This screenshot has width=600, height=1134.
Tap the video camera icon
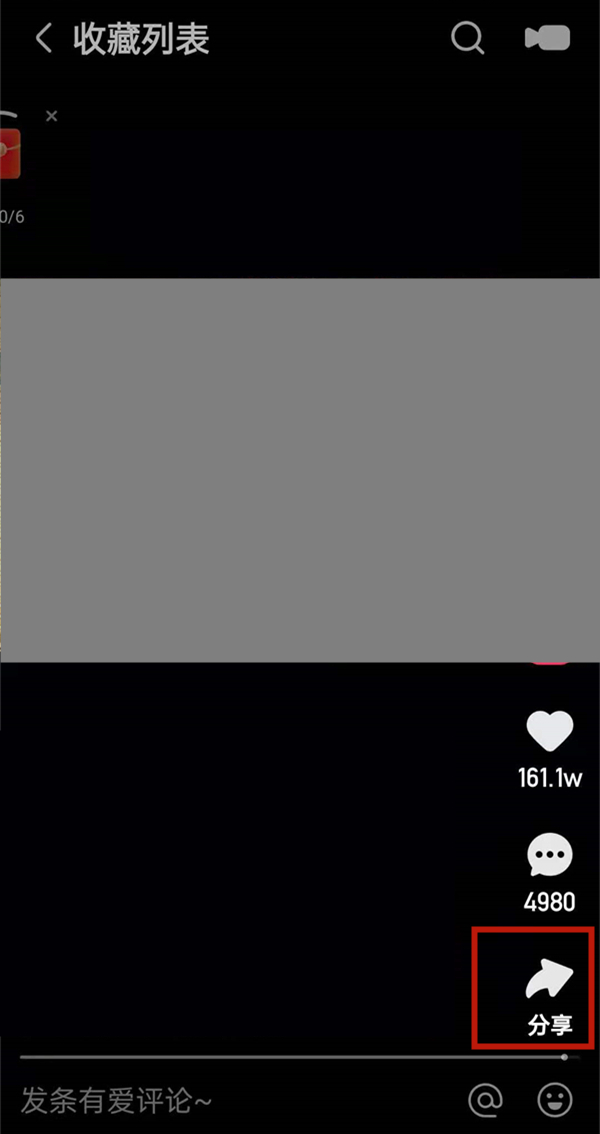pos(547,38)
